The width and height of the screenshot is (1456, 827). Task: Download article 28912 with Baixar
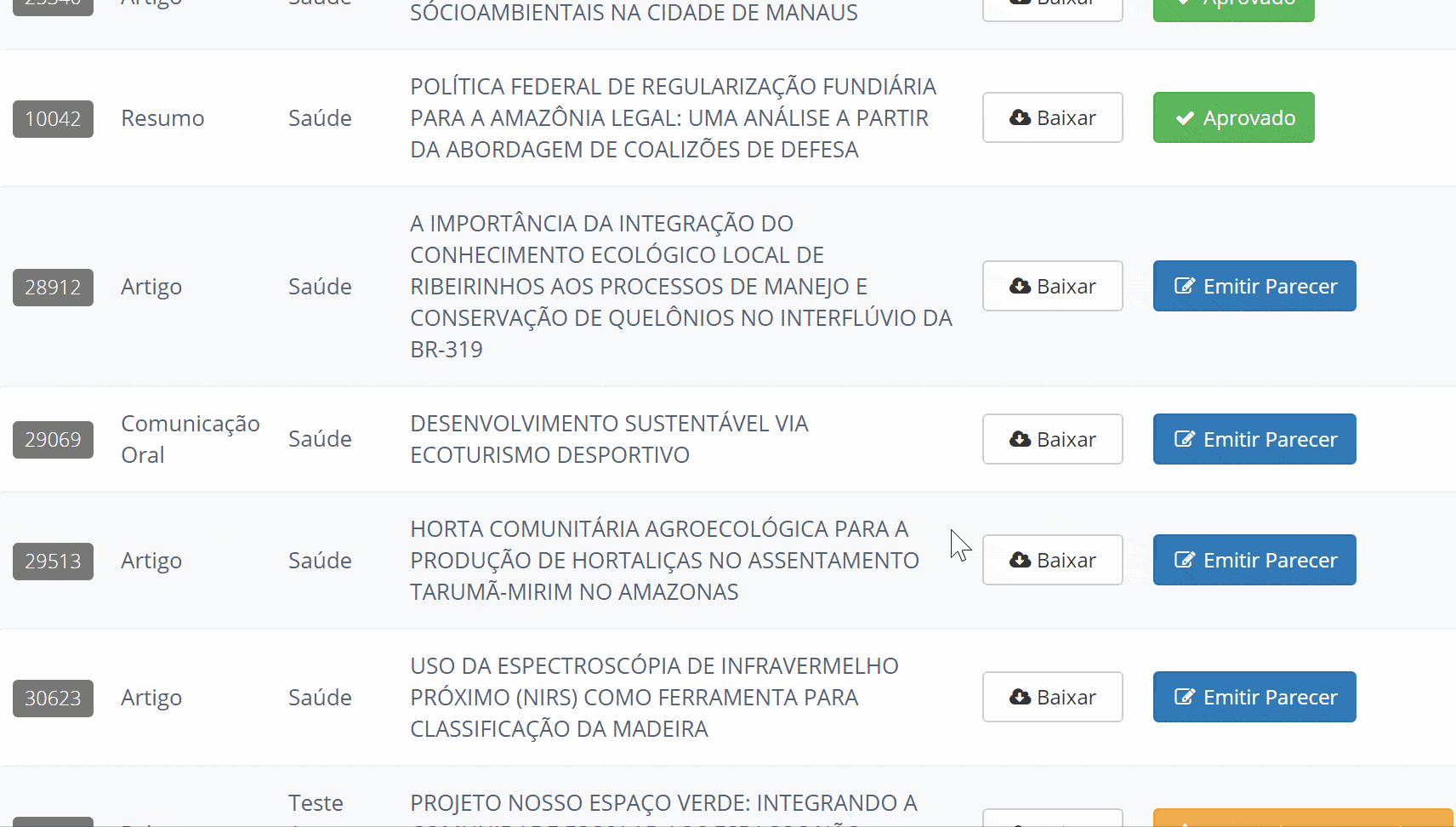coord(1052,286)
